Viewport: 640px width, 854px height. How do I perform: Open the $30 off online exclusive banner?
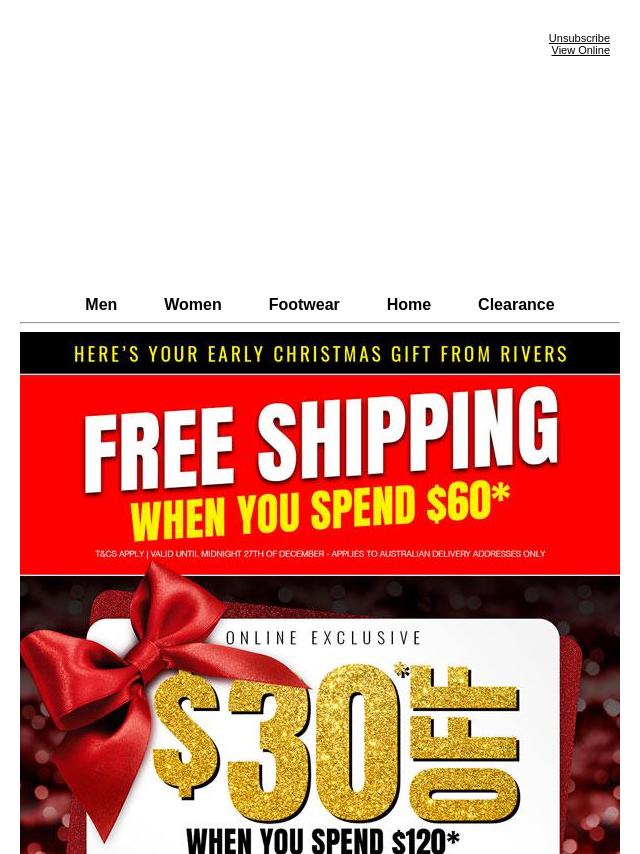[x=320, y=730]
